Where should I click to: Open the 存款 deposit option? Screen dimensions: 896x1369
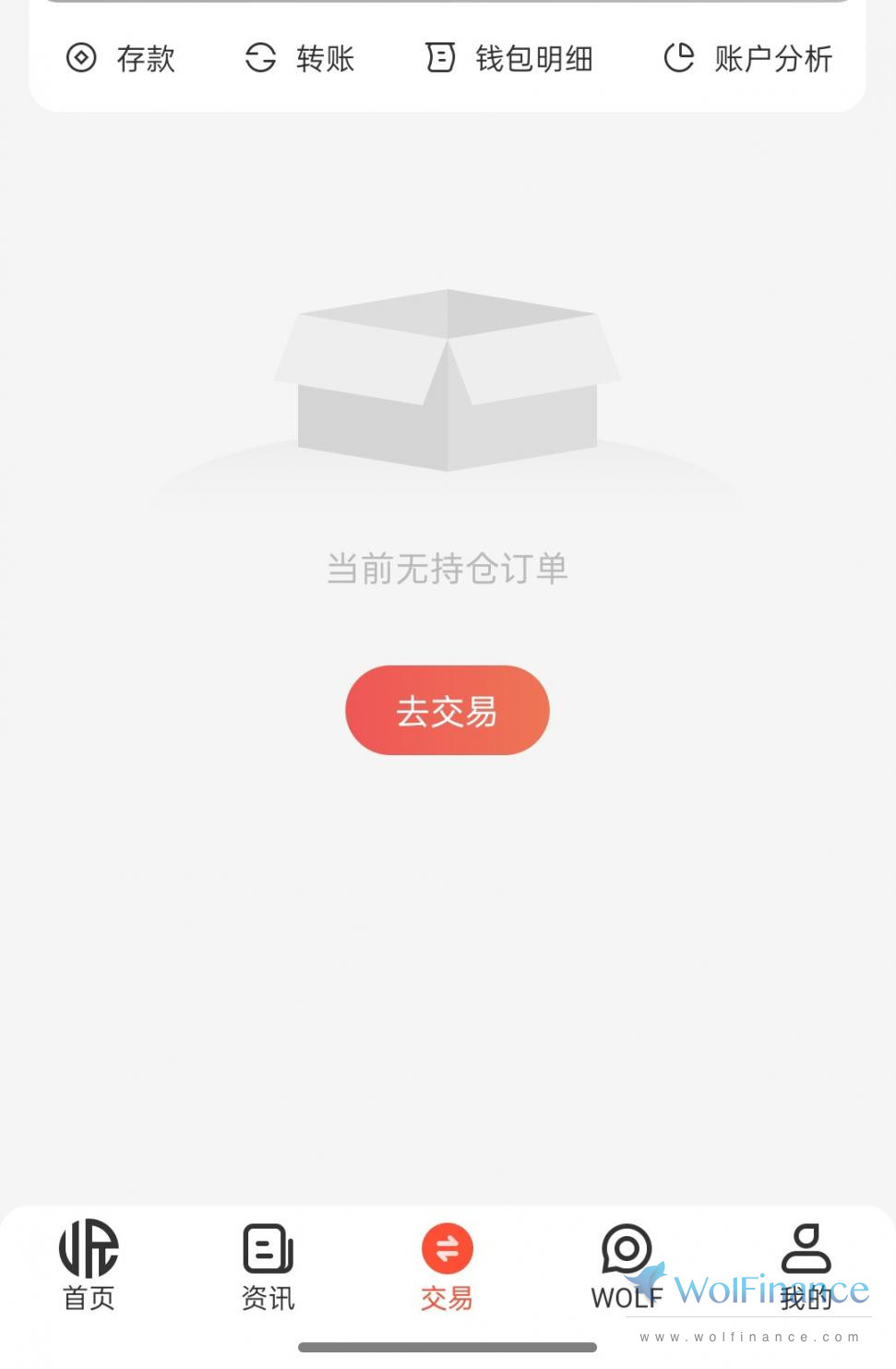pyautogui.click(x=121, y=58)
